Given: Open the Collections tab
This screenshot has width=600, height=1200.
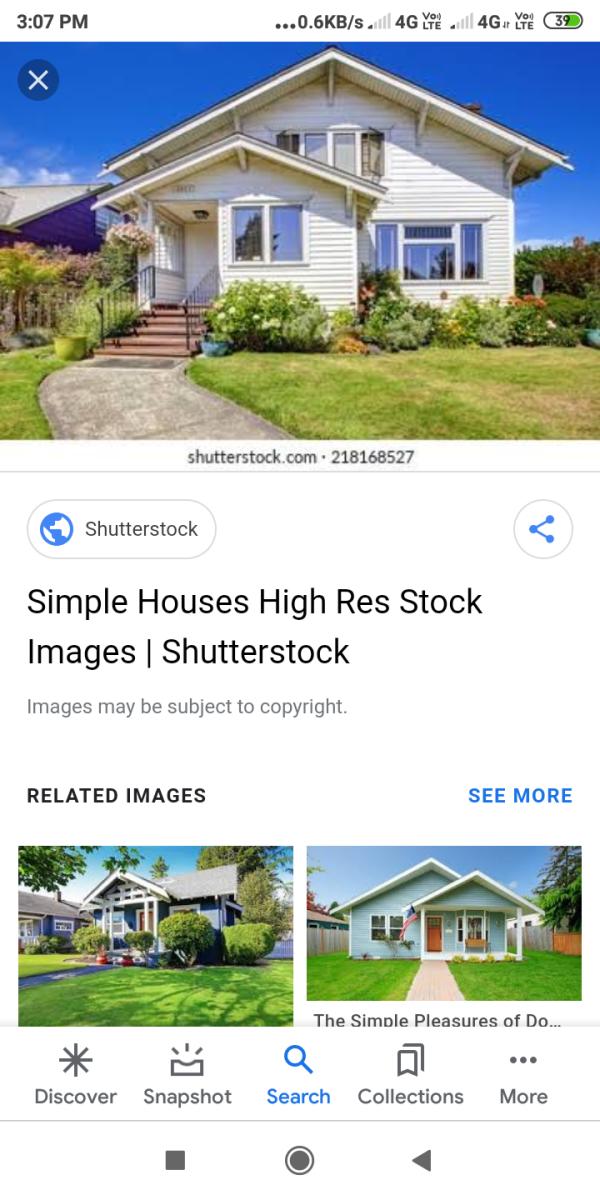Looking at the screenshot, I should pos(410,1075).
